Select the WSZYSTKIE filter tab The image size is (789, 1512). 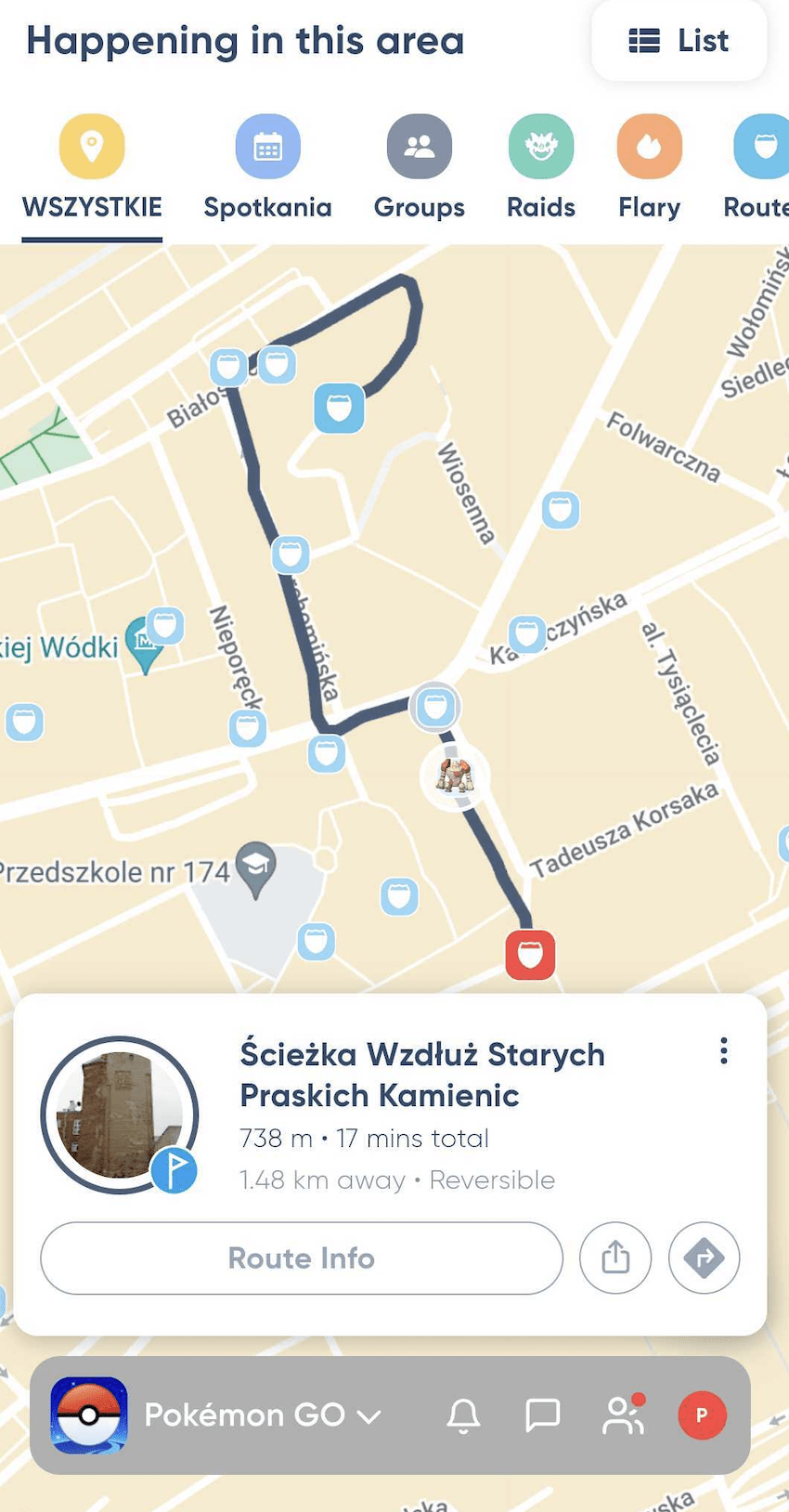tap(92, 167)
